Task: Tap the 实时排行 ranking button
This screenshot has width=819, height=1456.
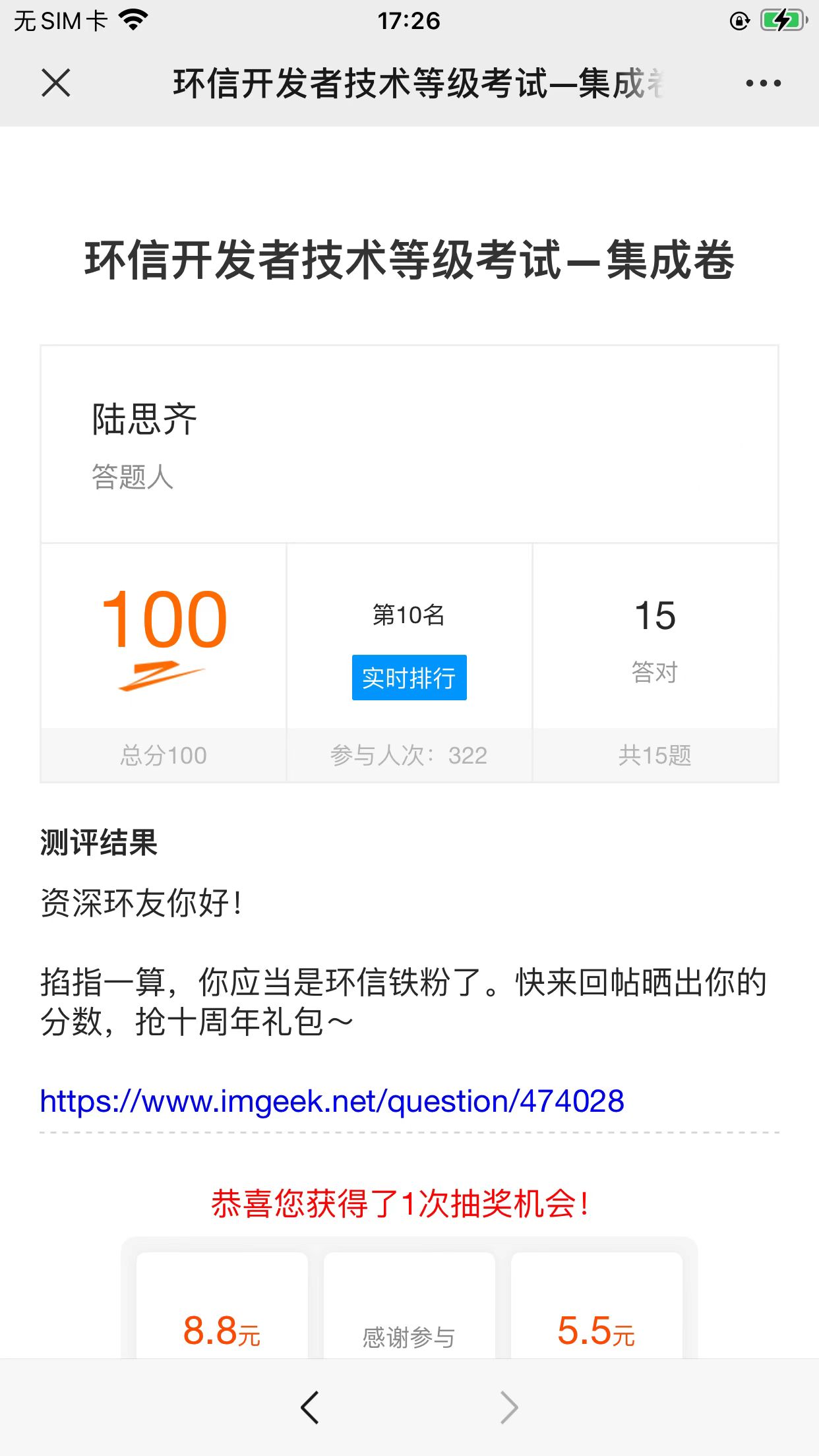Action: coord(409,677)
